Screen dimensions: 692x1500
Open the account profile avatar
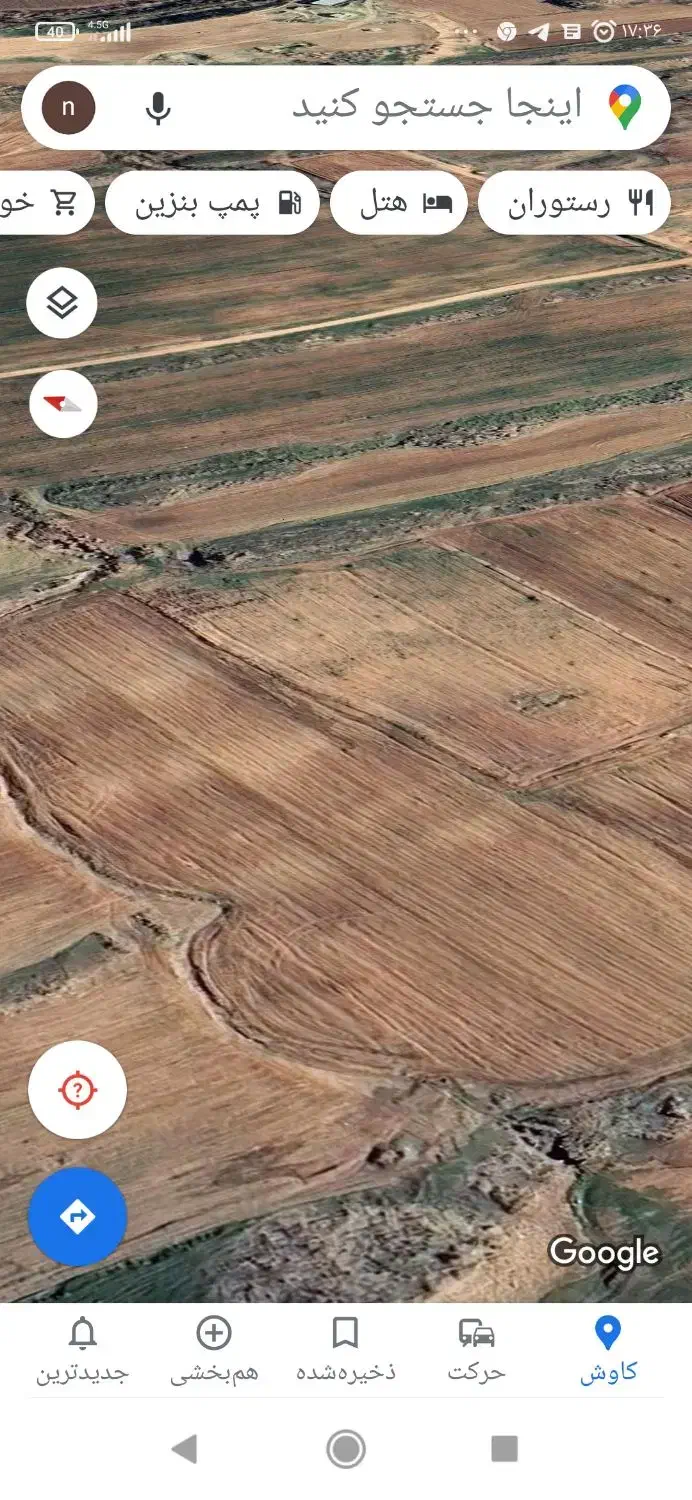[x=68, y=108]
